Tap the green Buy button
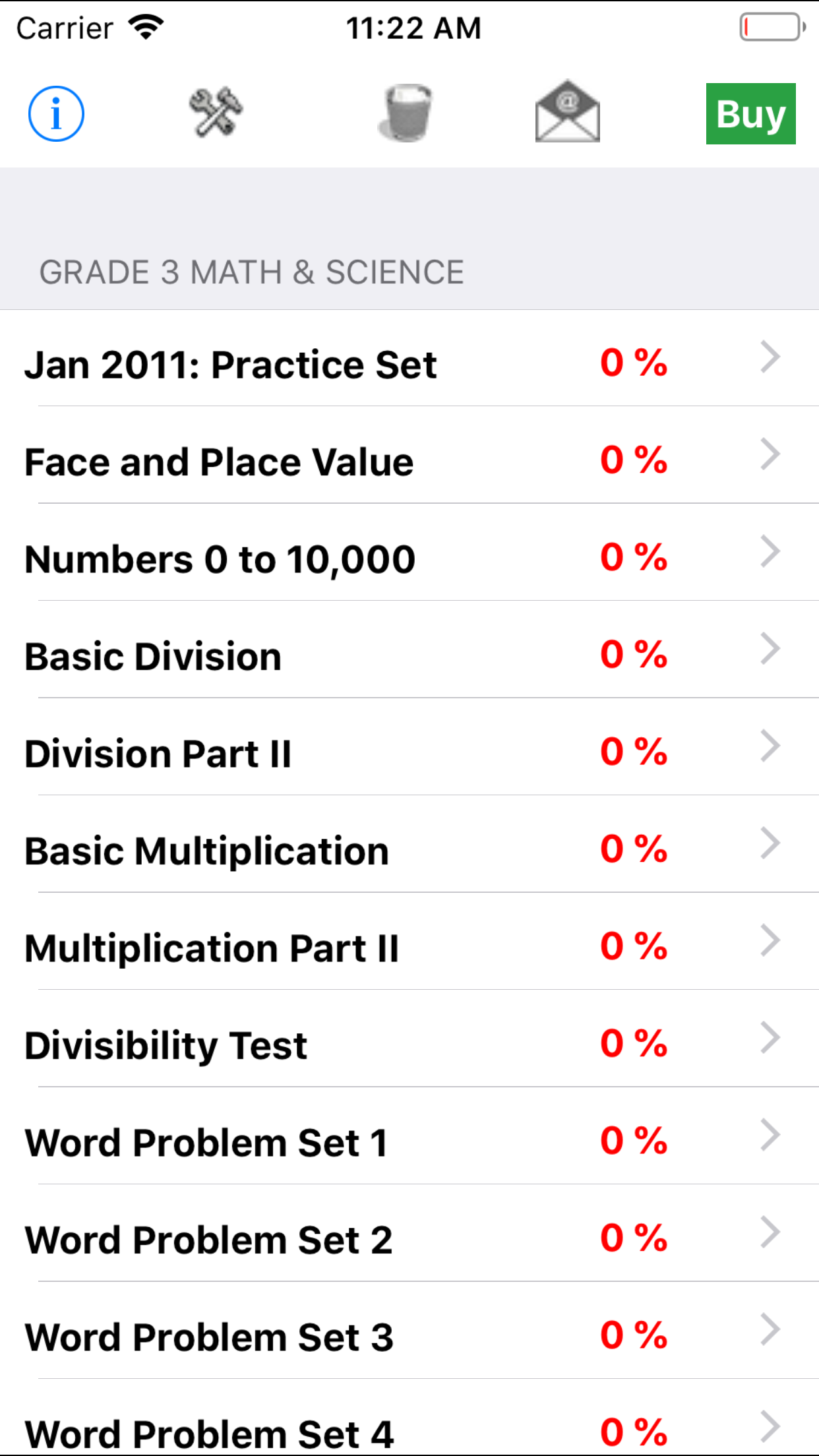This screenshot has width=819, height=1456. pos(750,114)
